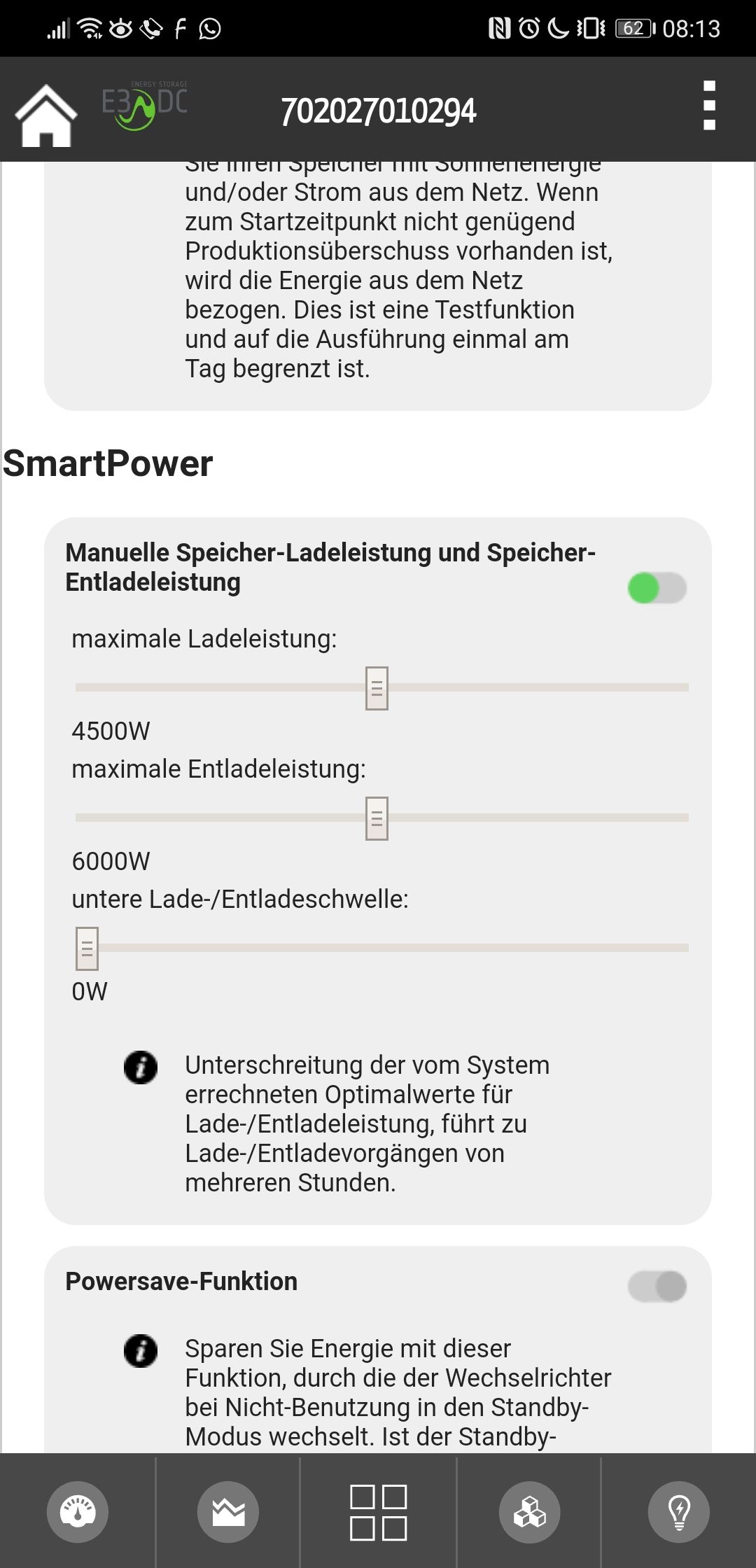
Task: Tap the untere Lade-/Entladeschwelle slider handle
Action: point(87,948)
